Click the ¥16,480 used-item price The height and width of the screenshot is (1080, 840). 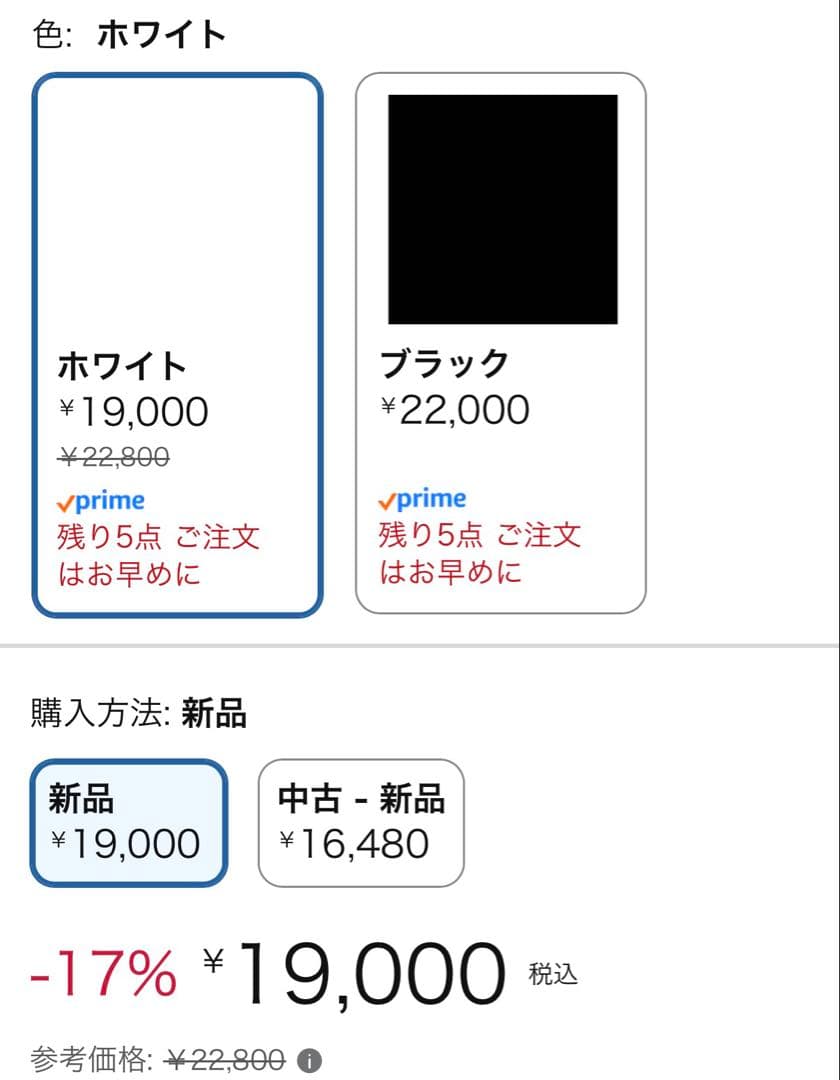tap(354, 844)
